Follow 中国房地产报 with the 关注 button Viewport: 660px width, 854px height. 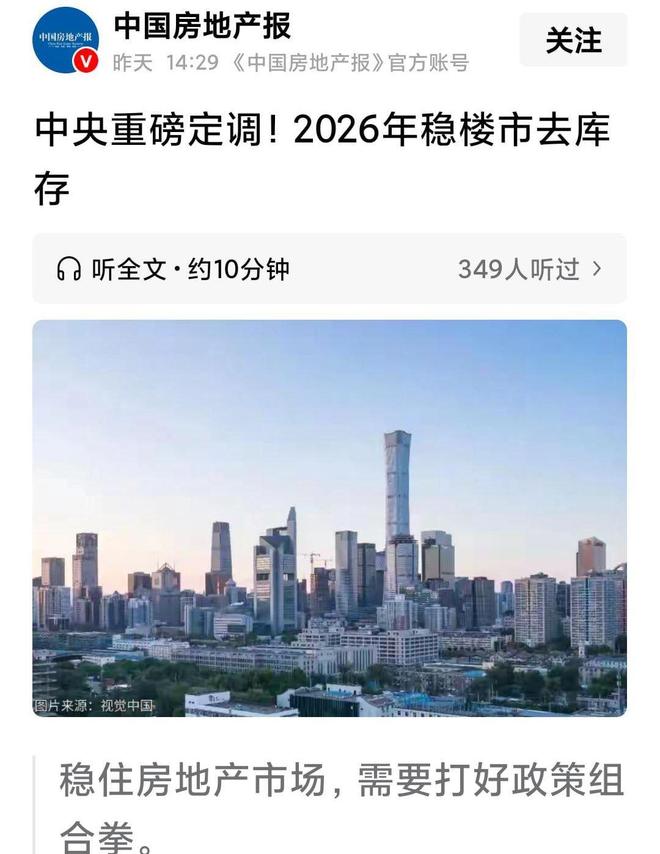pos(573,40)
